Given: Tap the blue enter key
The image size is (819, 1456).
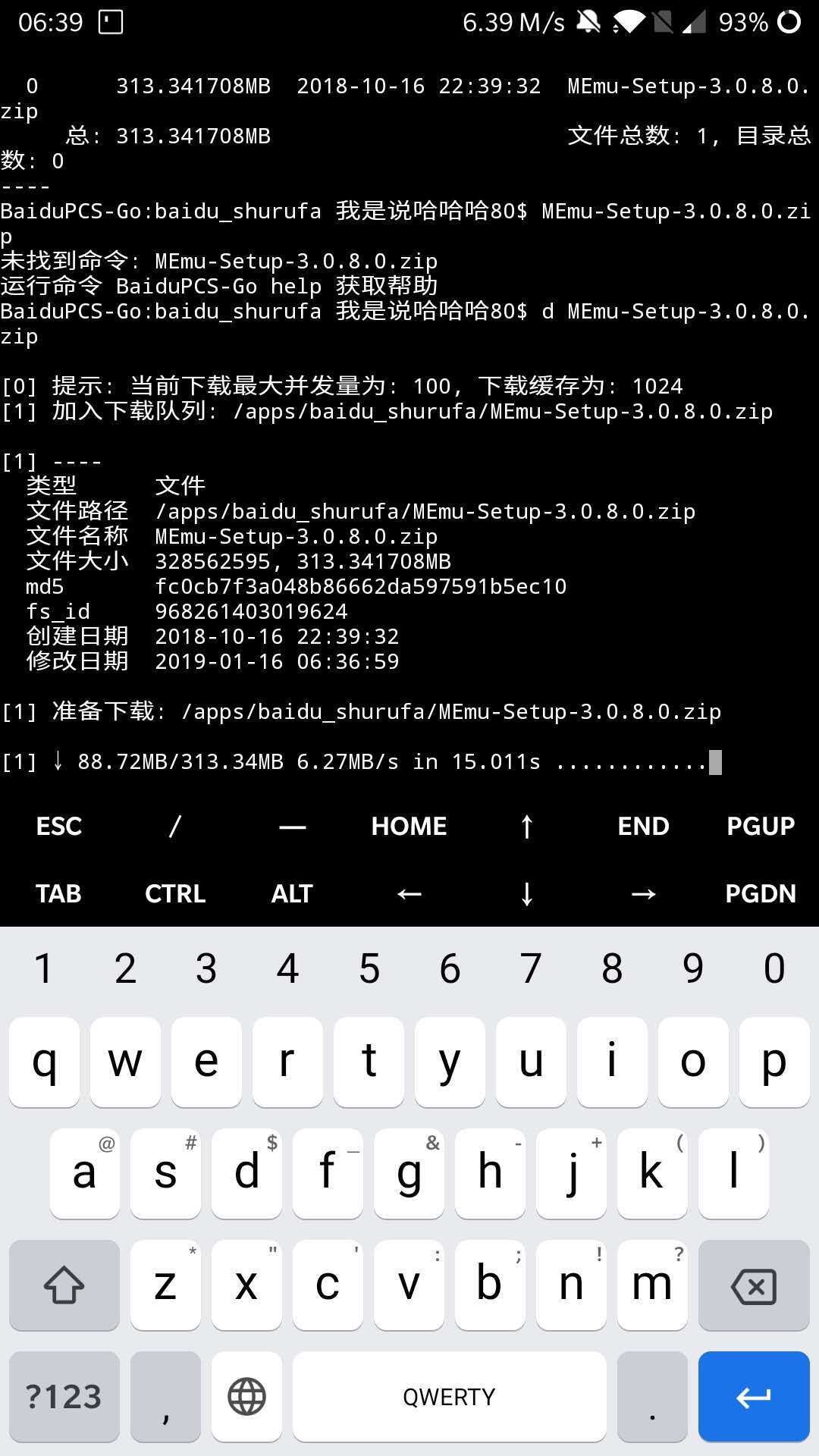Looking at the screenshot, I should (x=754, y=1396).
